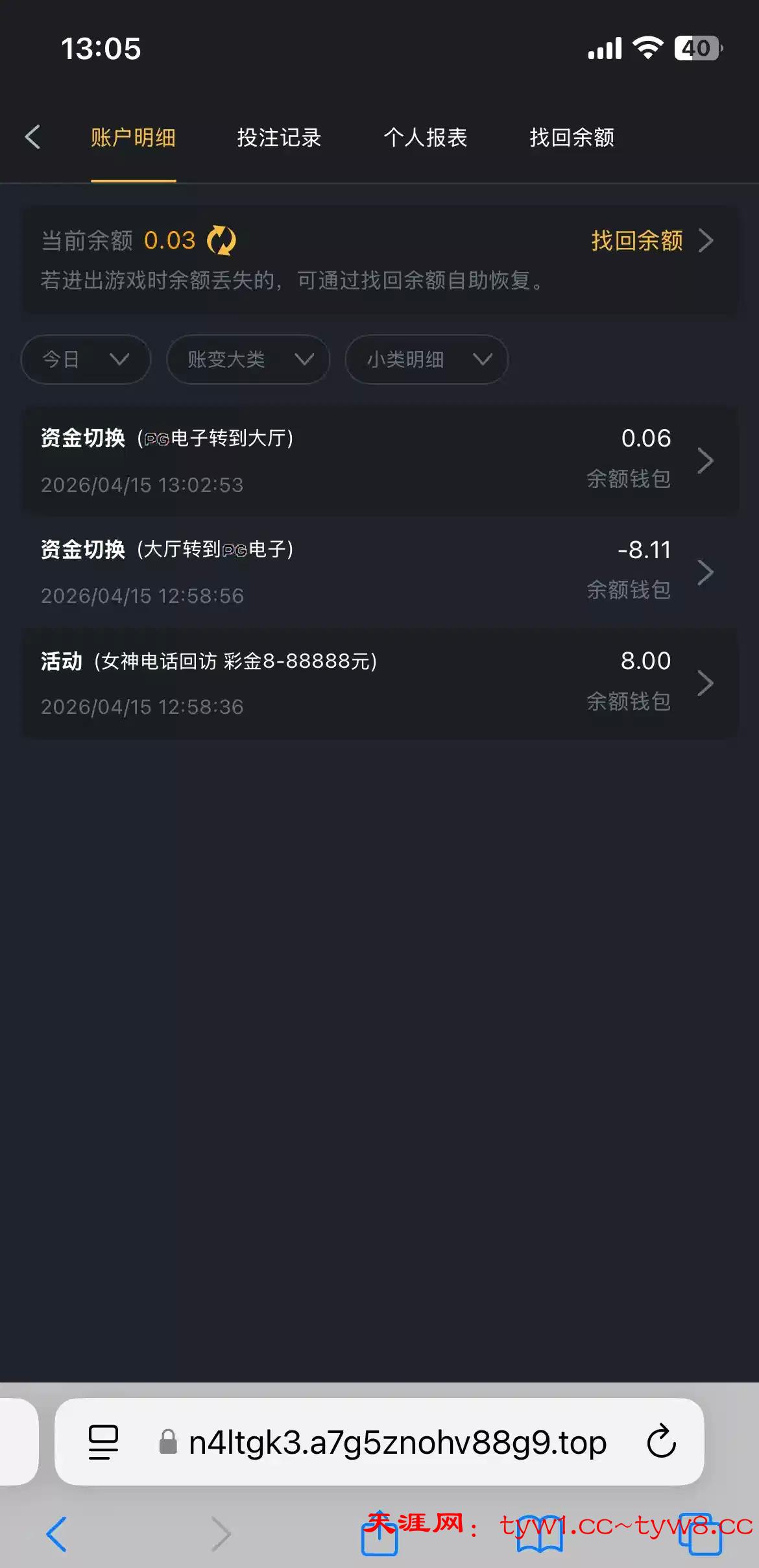Open the 8.00 活动 bonus record
Viewport: 759px width, 1568px height.
(x=380, y=683)
